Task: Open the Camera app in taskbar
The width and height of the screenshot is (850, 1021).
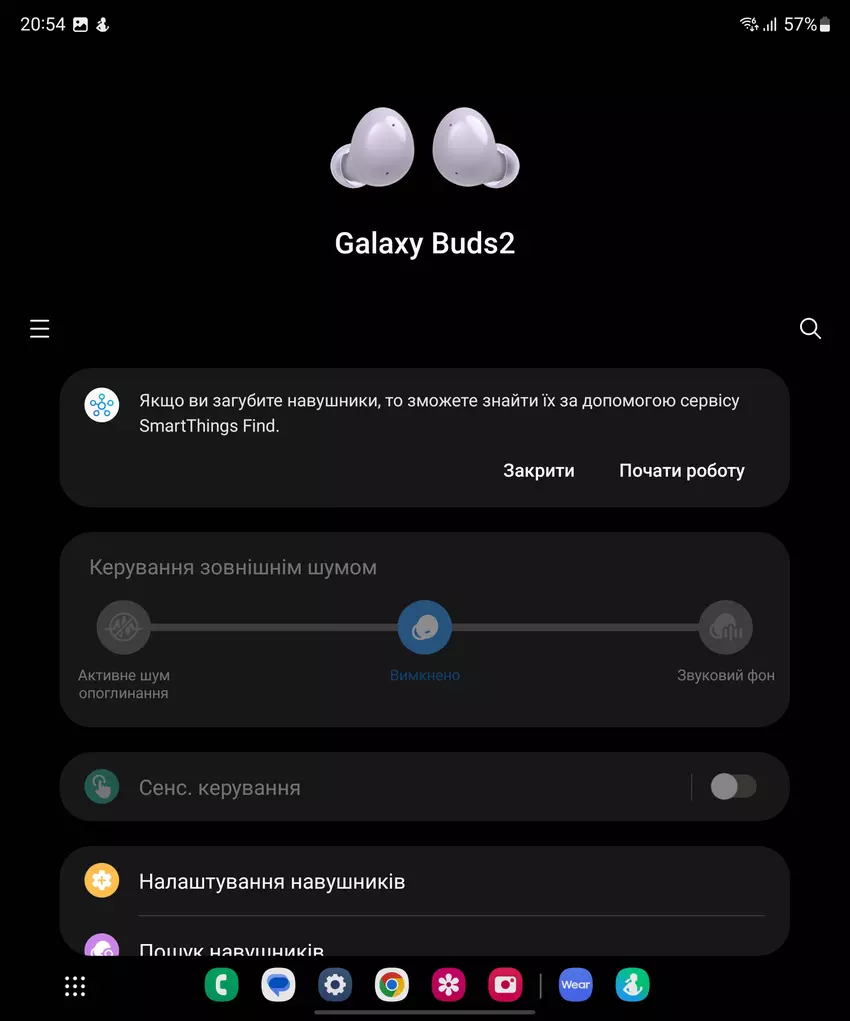Action: click(505, 985)
